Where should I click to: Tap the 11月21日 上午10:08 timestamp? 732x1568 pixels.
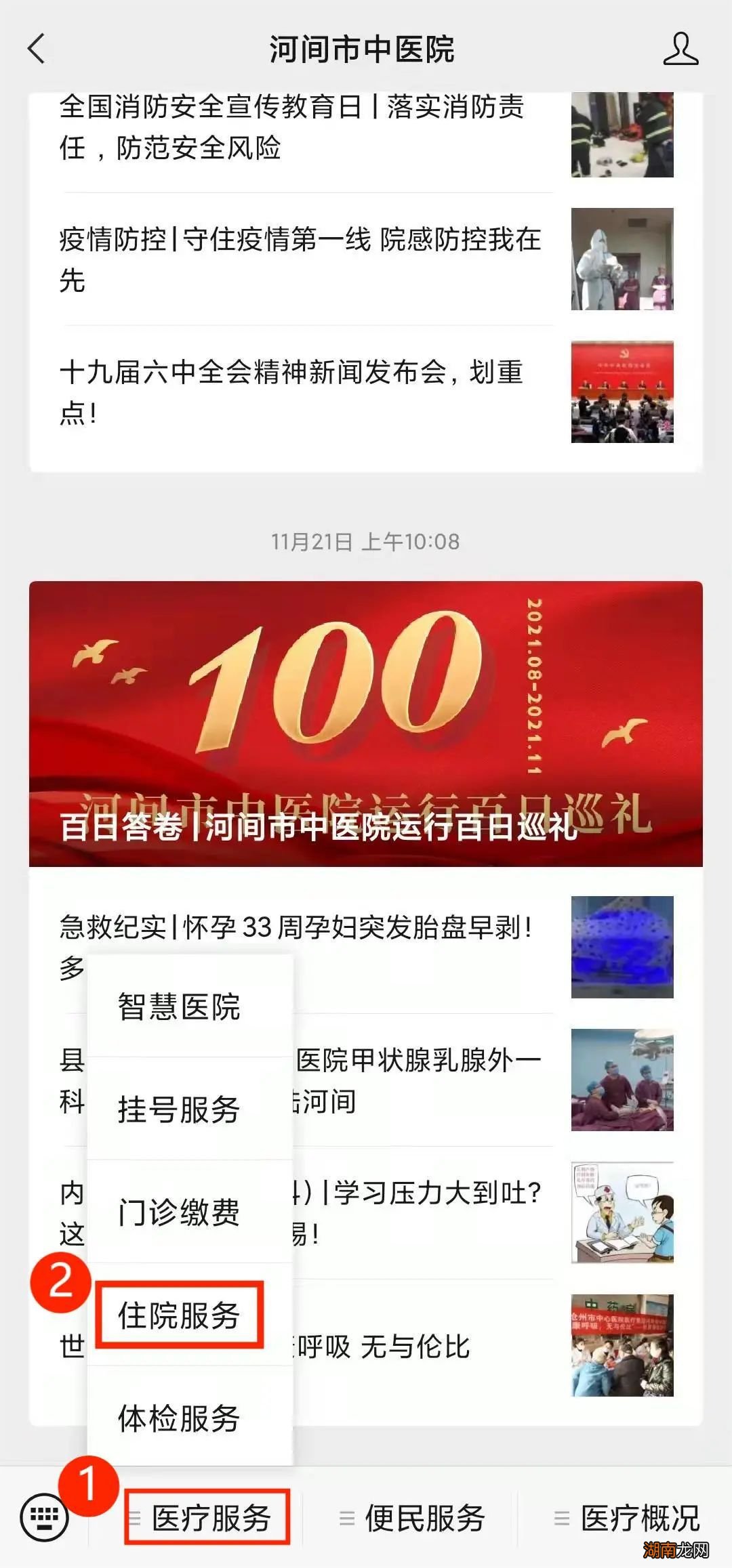(x=366, y=538)
